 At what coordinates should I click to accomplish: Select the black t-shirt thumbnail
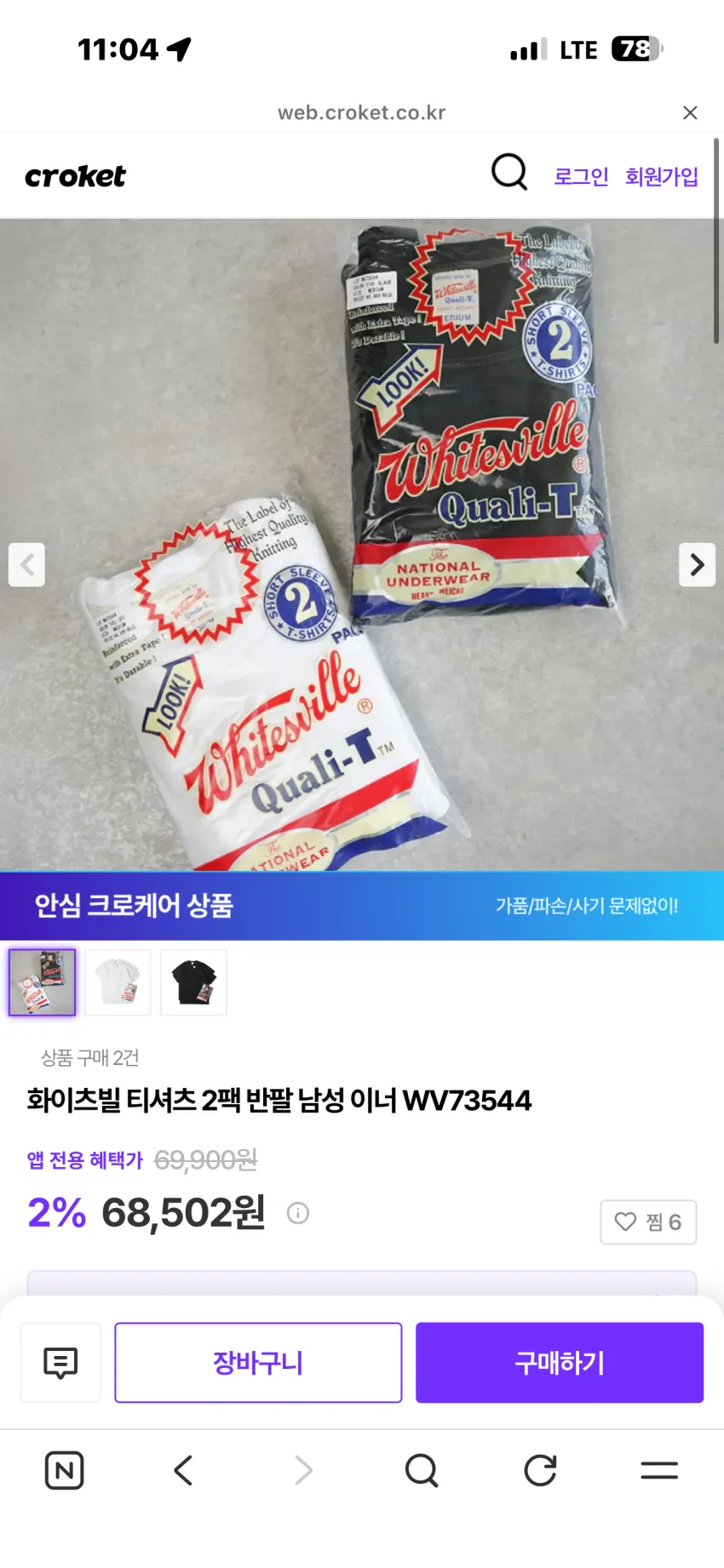[x=193, y=982]
